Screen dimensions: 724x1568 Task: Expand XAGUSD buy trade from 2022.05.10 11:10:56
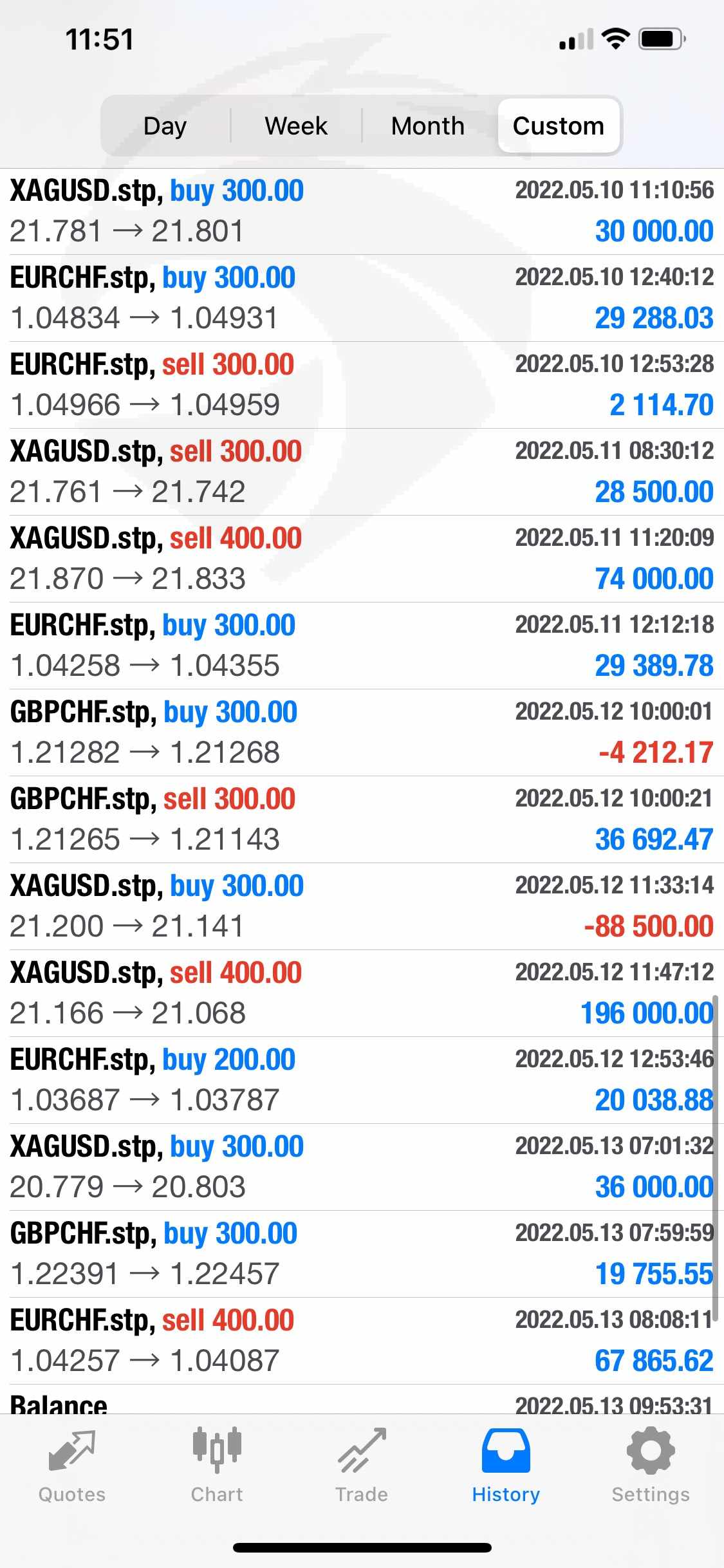pyautogui.click(x=362, y=211)
